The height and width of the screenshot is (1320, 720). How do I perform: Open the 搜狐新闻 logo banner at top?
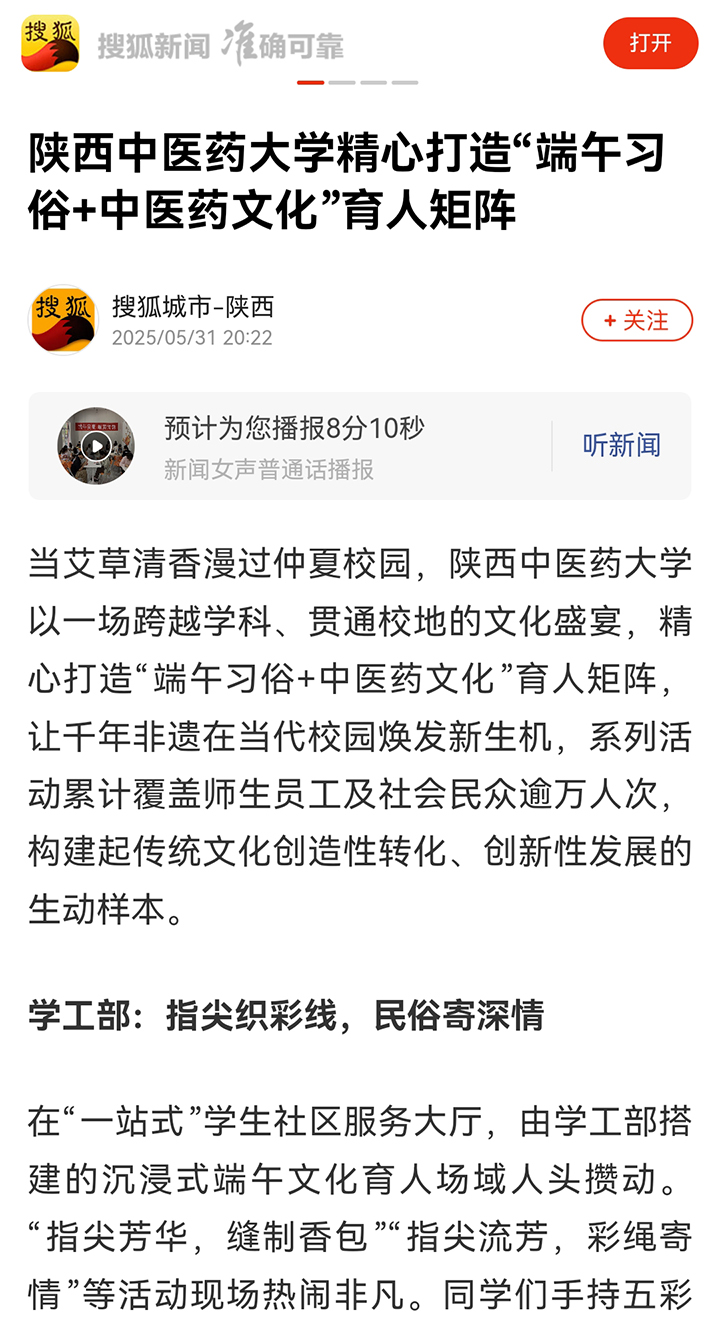pos(182,45)
